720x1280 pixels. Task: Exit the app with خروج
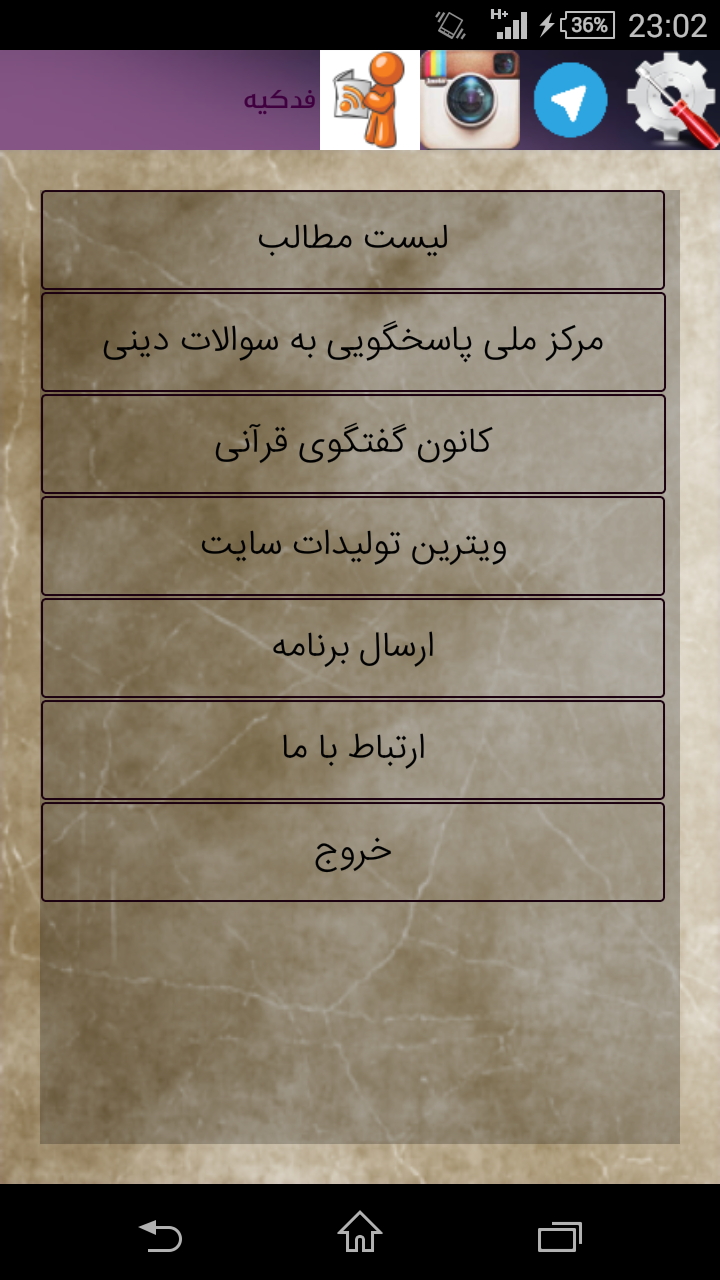[353, 852]
